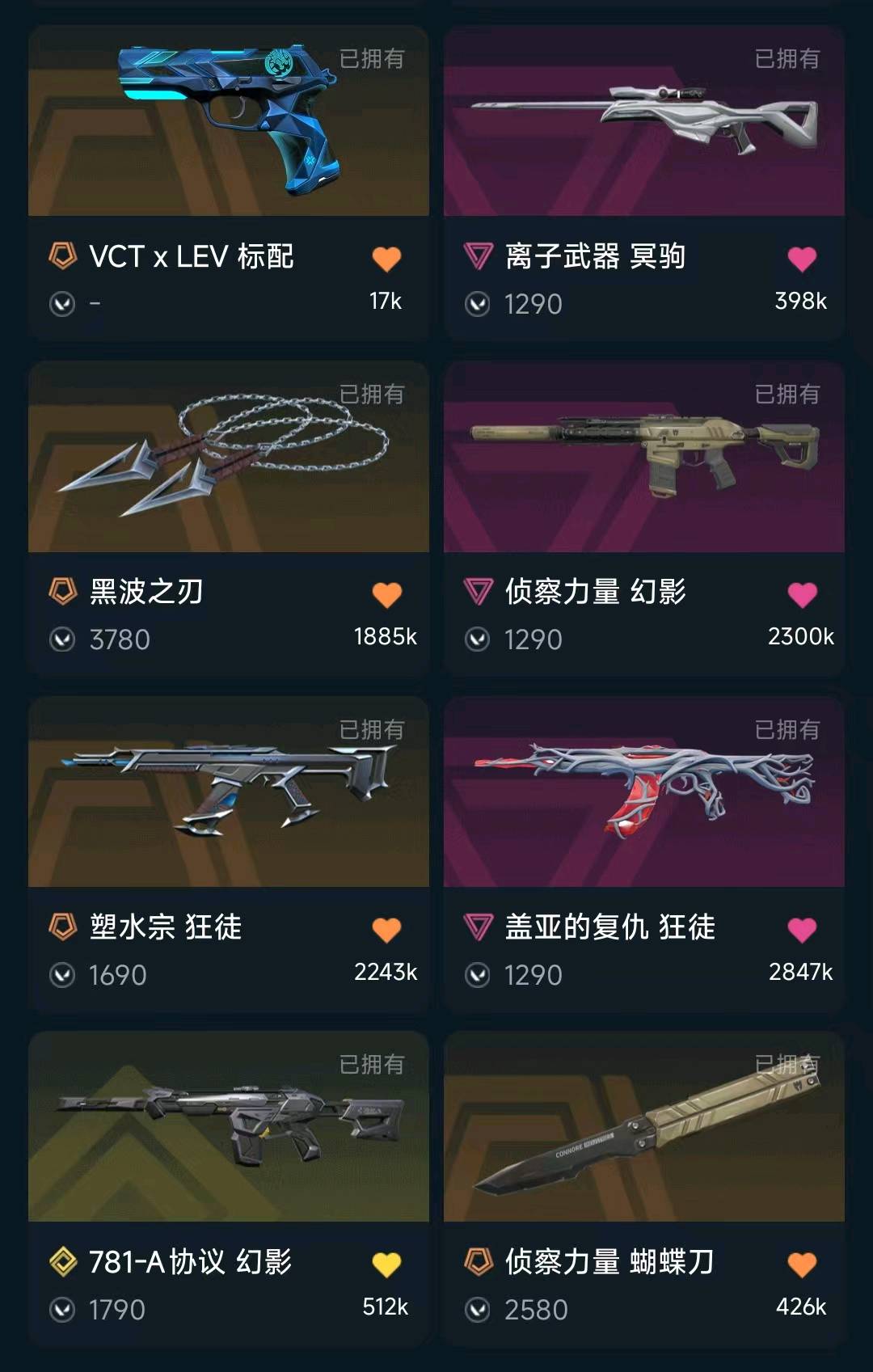Tap the heart on 黑波之刃
The height and width of the screenshot is (1372, 873).
pyautogui.click(x=386, y=594)
